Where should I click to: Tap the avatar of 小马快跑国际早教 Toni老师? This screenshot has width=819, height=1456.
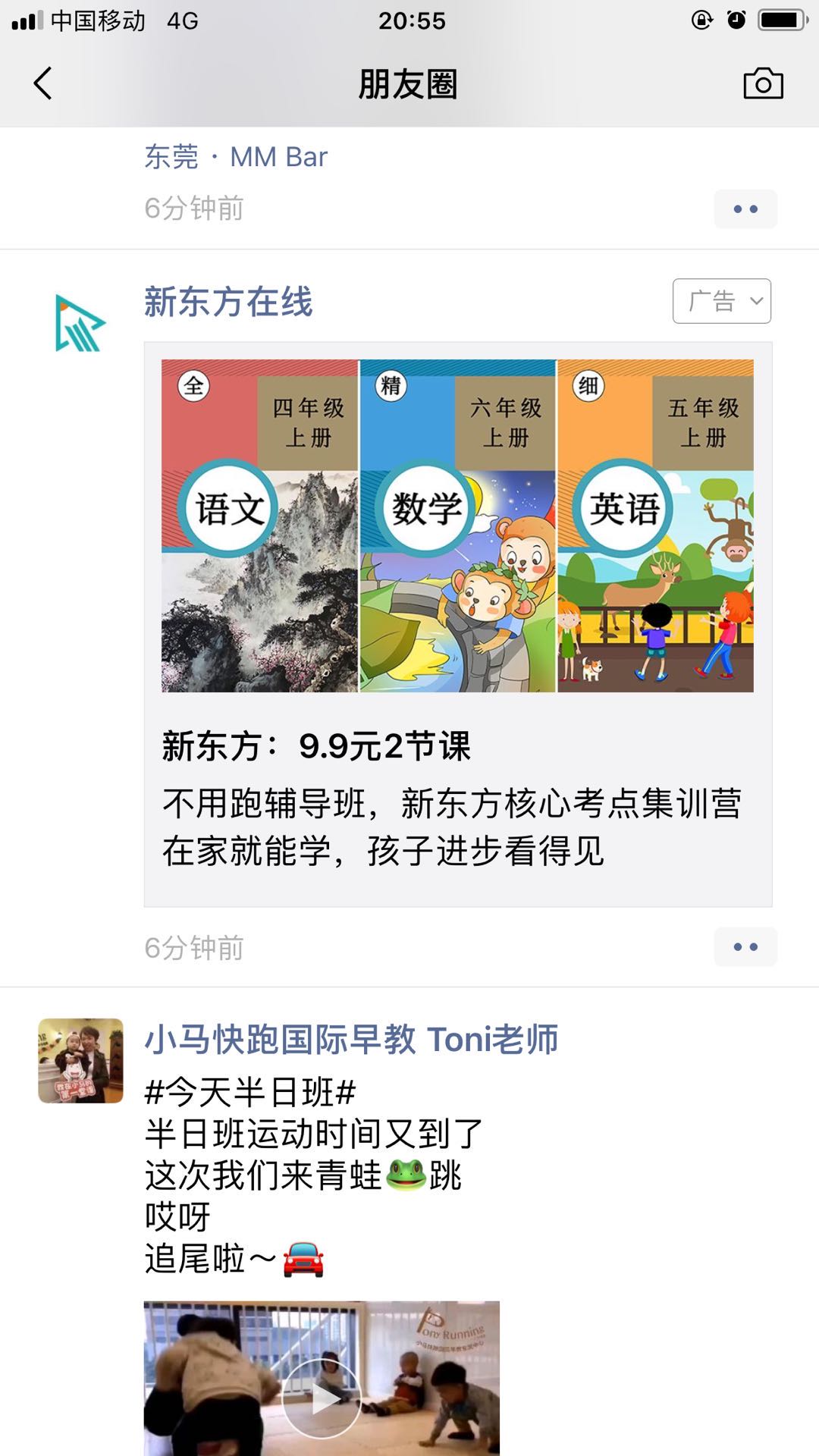pyautogui.click(x=80, y=1060)
